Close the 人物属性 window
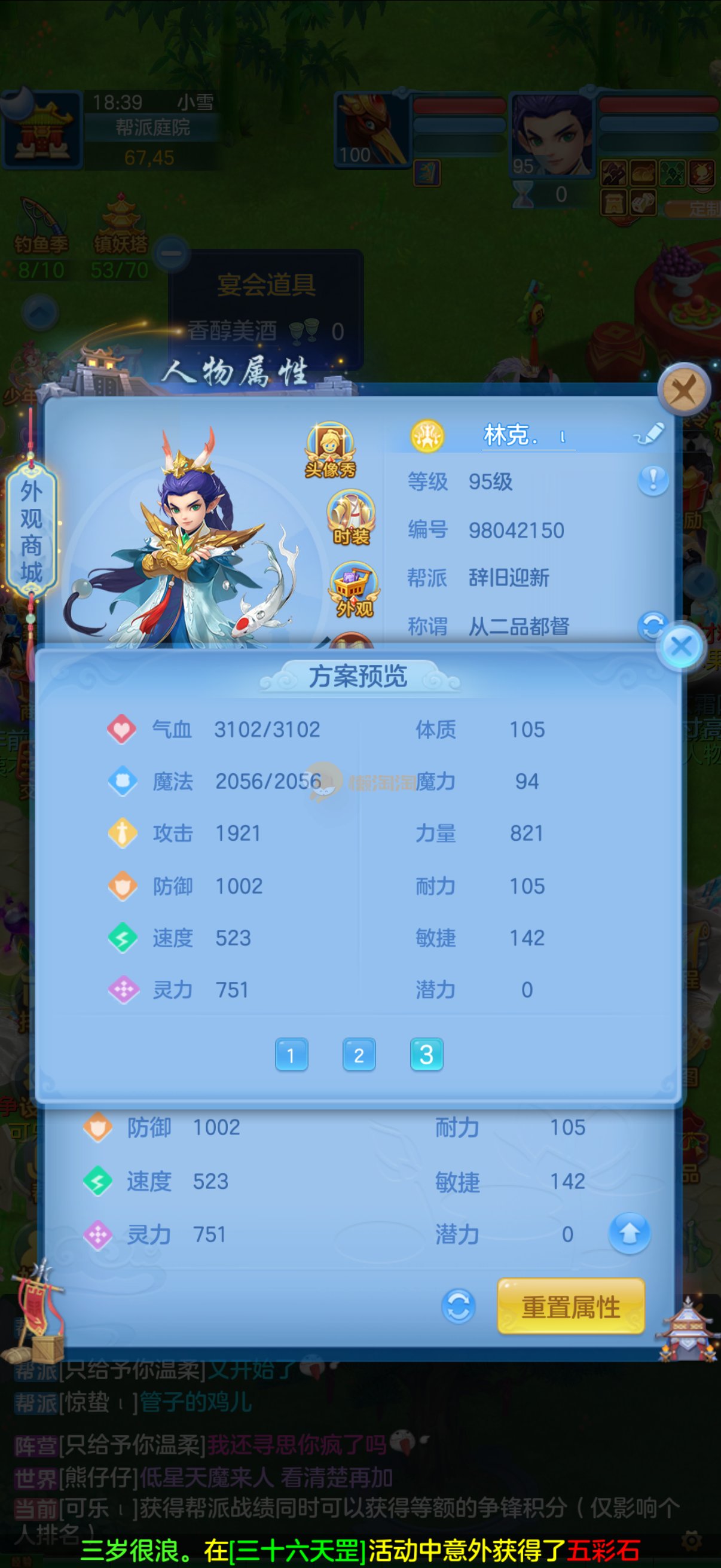Viewport: 721px width, 1568px height. pos(684,389)
